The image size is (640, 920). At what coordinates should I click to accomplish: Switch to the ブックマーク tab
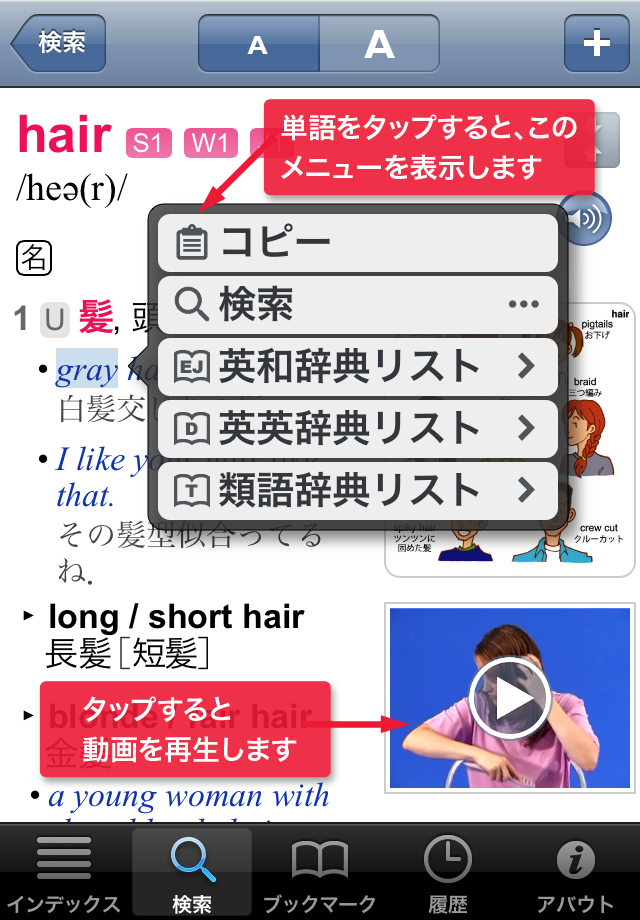coord(319,872)
